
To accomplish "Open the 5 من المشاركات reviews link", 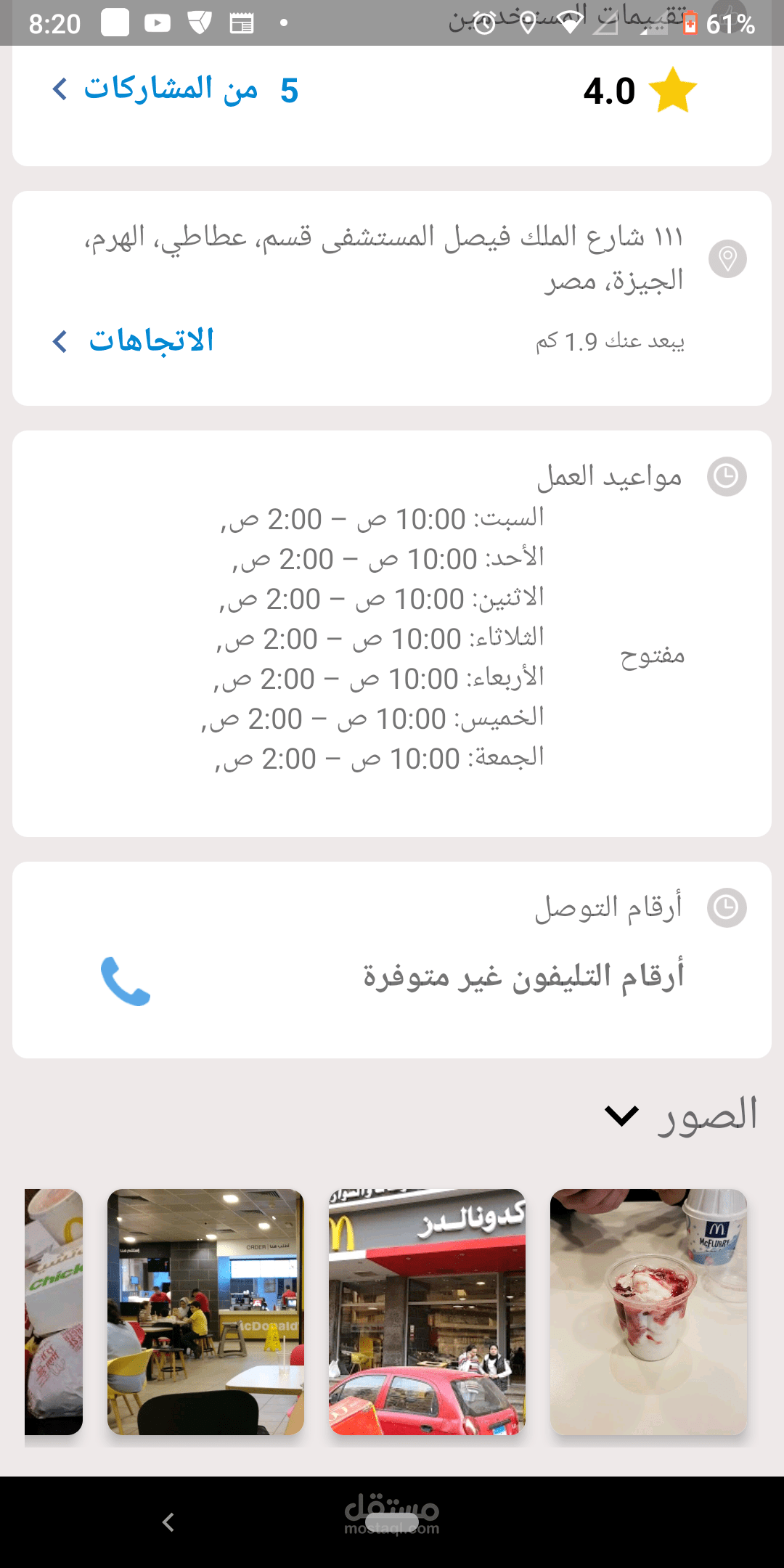I will pos(176,90).
